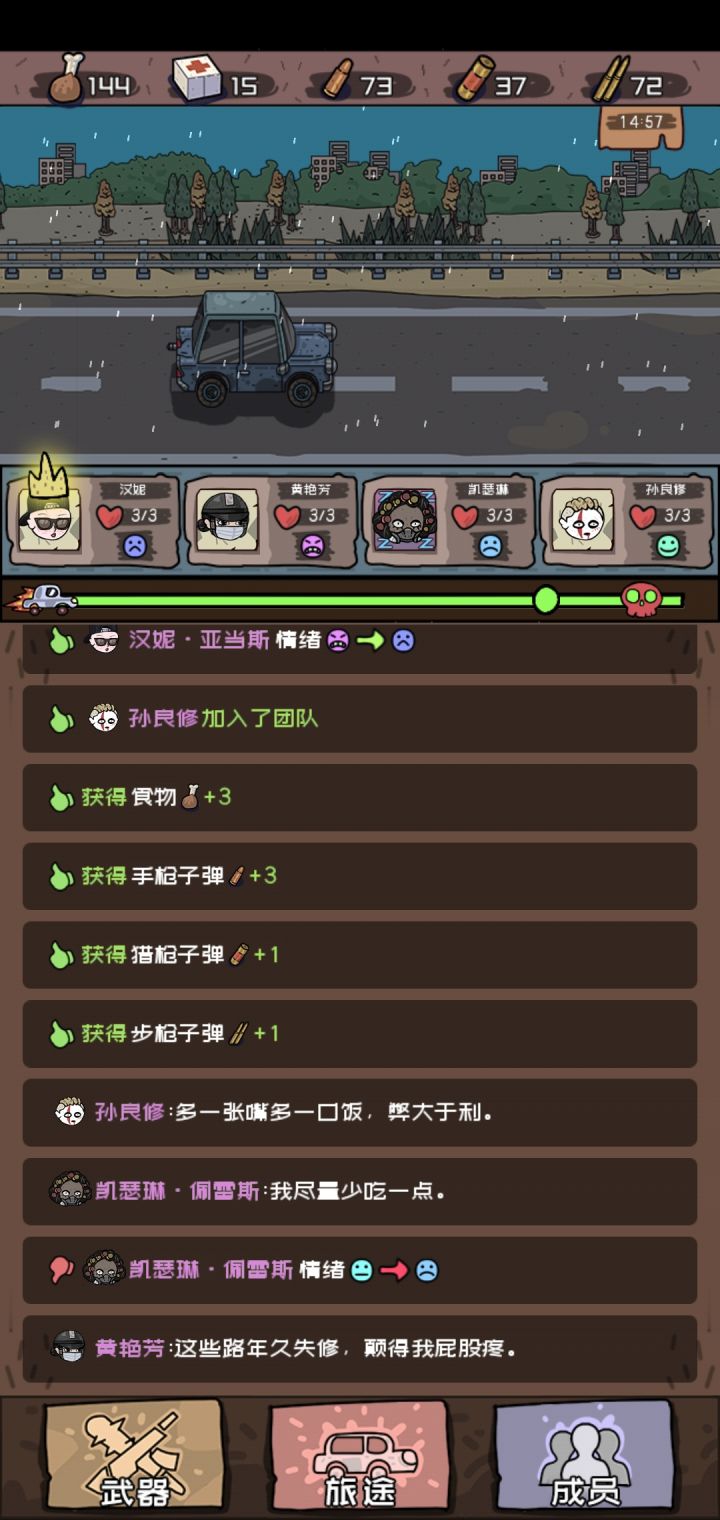This screenshot has height=1520, width=720.
Task: Click 黄艳芳's angry red mood face
Action: [313, 545]
